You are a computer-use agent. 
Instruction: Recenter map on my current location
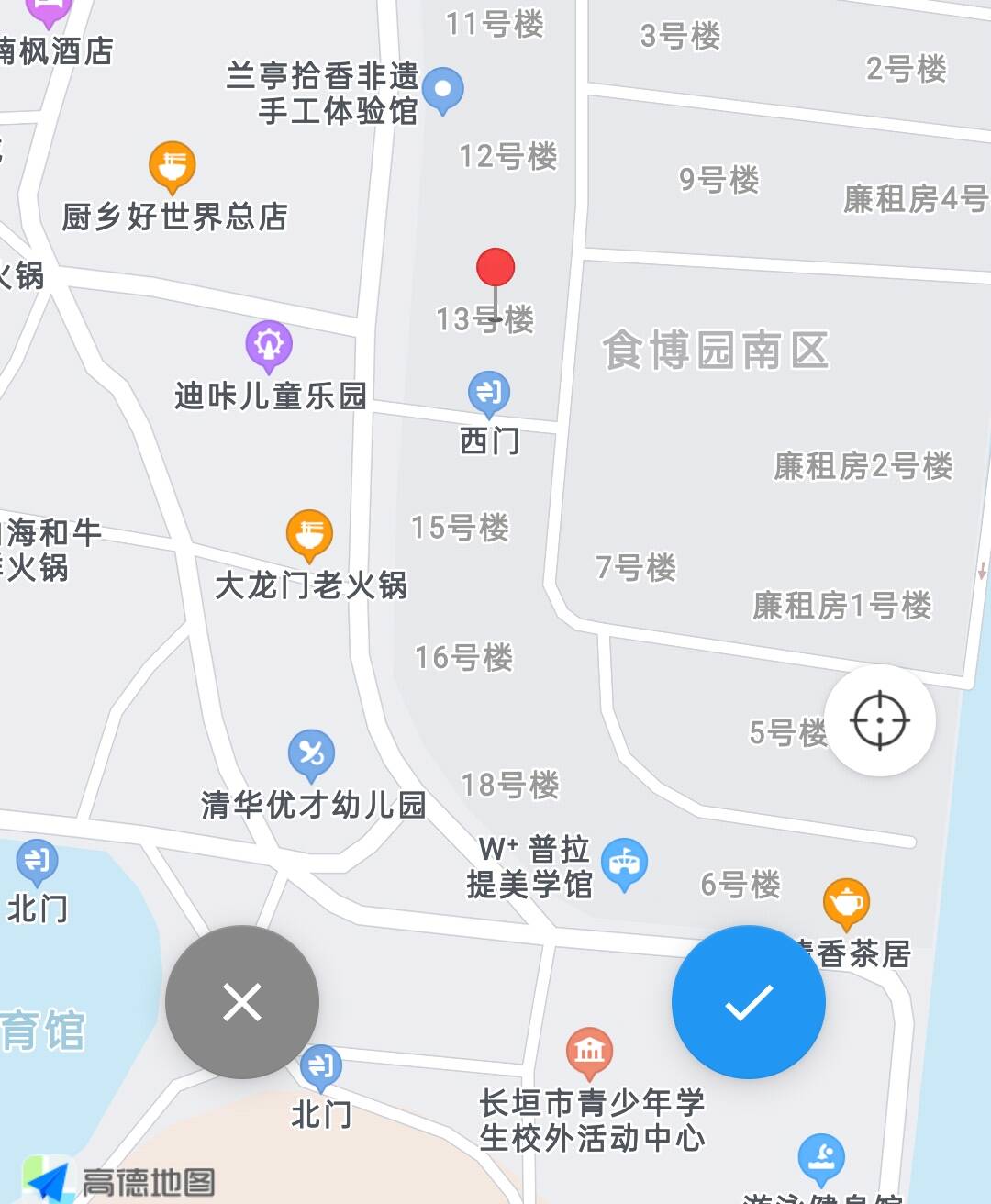(x=880, y=720)
